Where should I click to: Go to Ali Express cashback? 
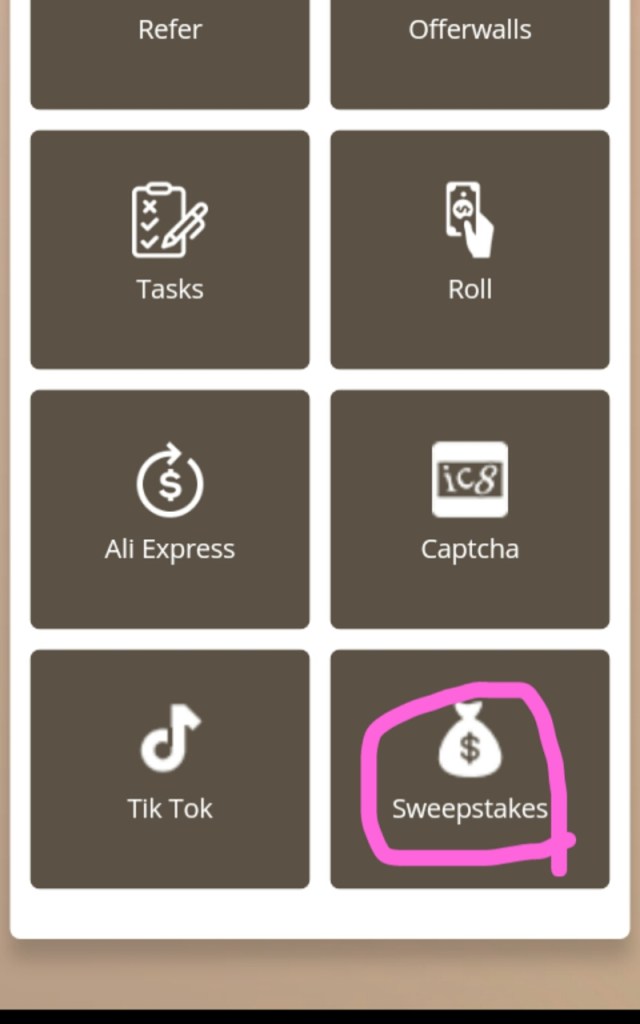tap(170, 509)
